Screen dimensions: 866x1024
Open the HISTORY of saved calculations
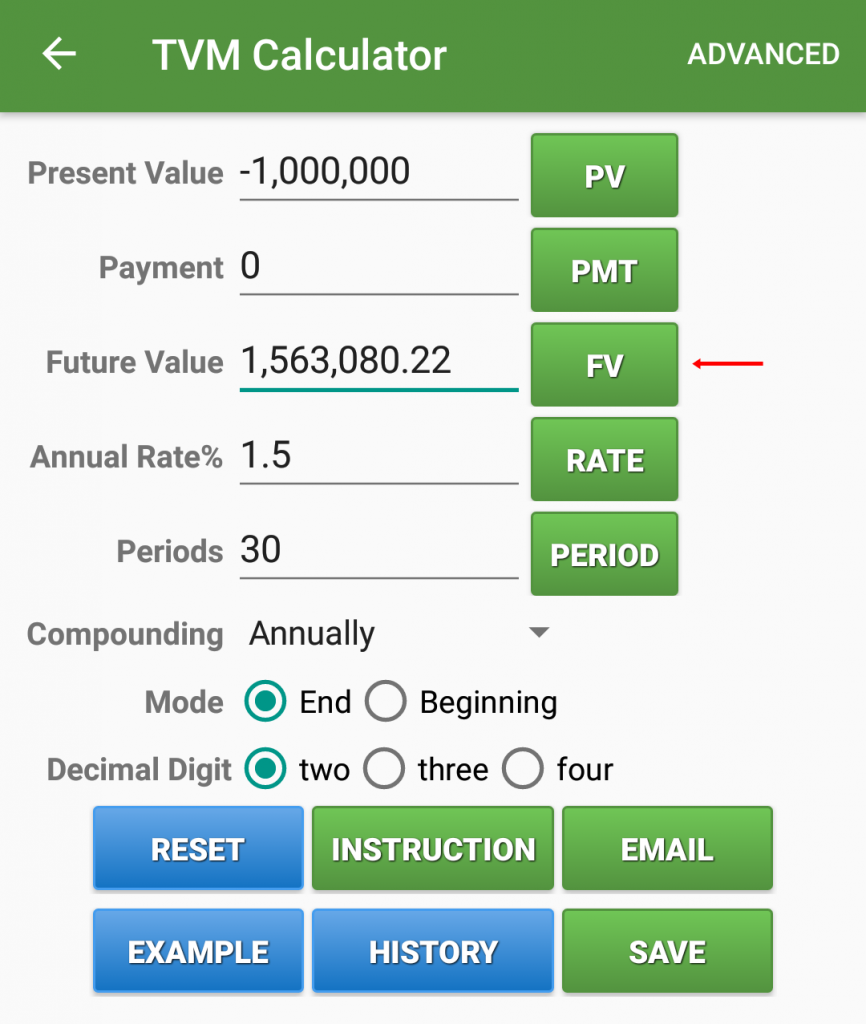[432, 950]
